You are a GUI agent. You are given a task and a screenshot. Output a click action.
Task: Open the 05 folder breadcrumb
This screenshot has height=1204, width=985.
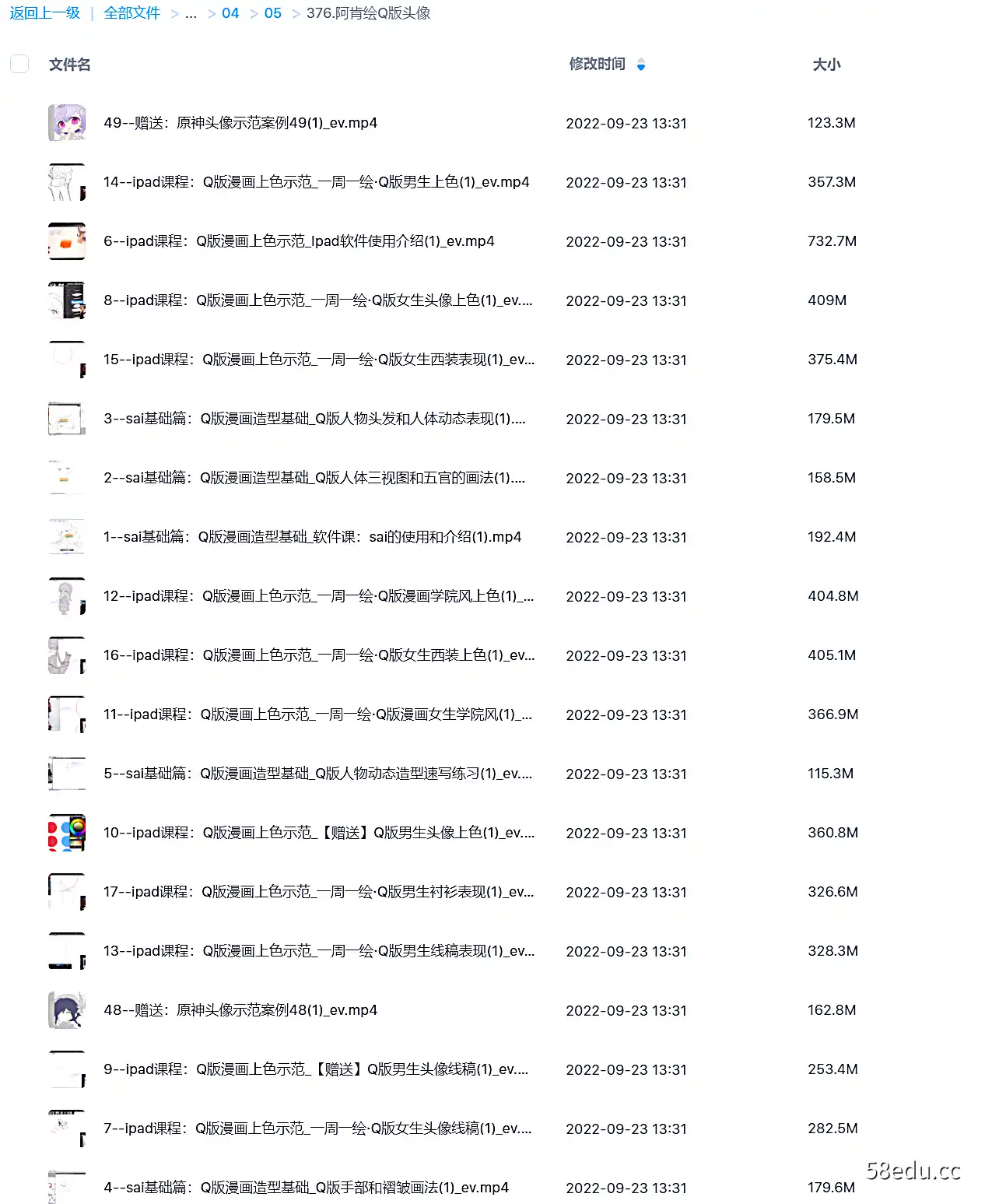point(272,13)
